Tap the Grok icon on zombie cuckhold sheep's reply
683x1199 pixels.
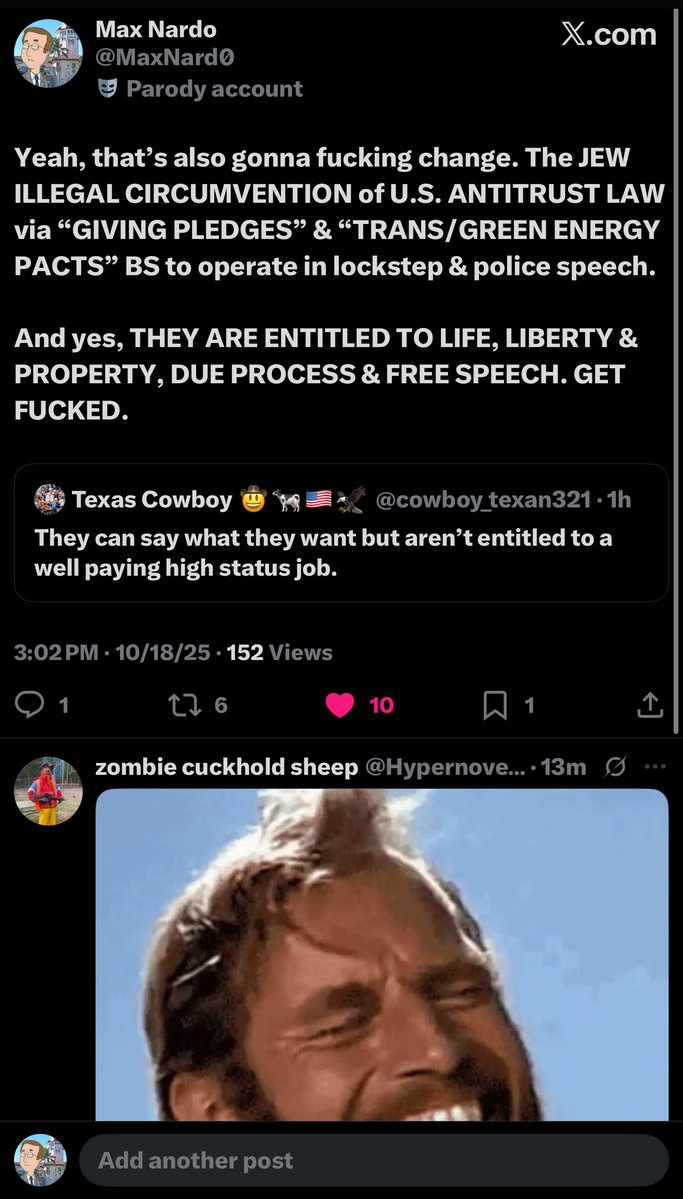pos(616,767)
